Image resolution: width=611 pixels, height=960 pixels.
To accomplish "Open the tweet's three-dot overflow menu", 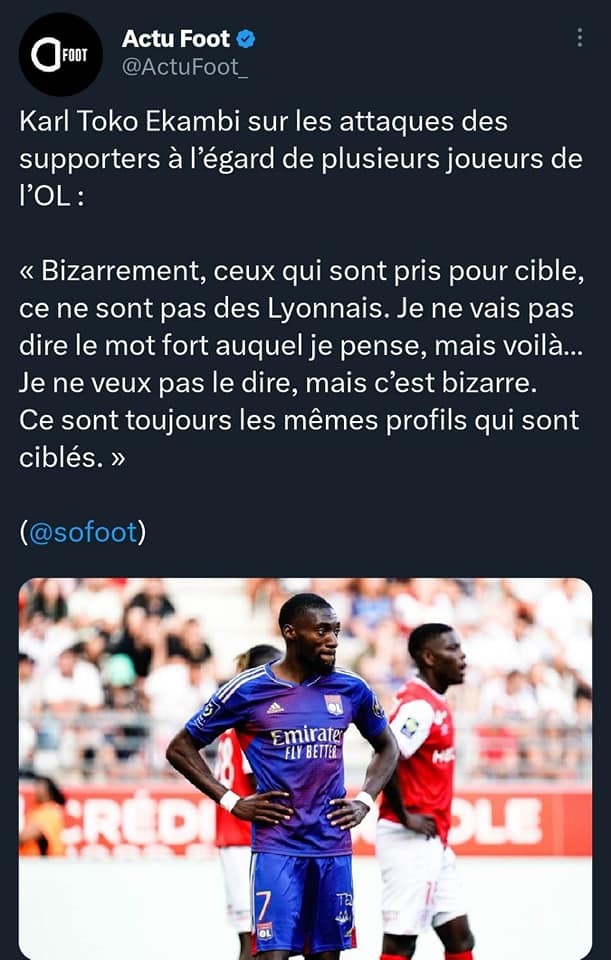I will tap(580, 37).
